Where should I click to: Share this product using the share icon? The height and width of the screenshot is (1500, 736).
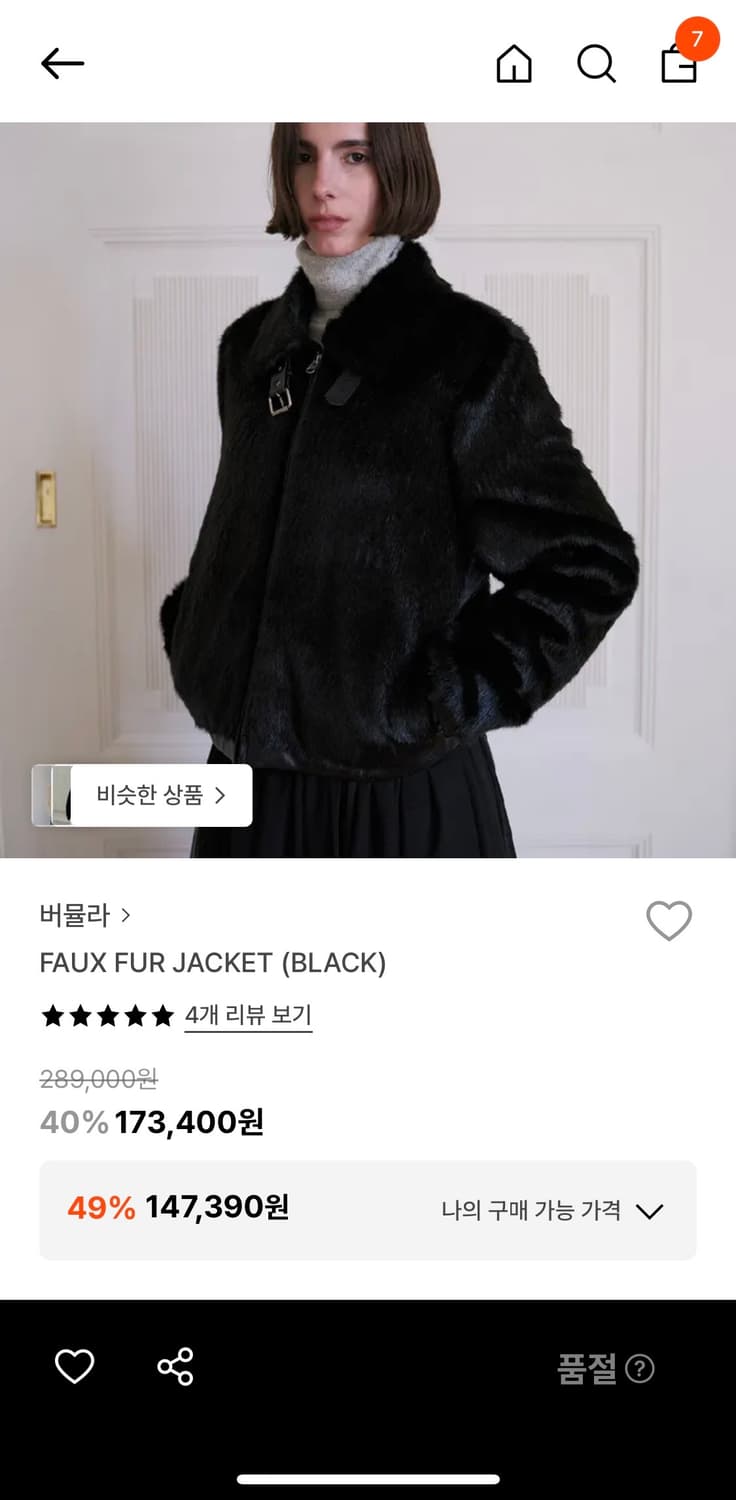tap(176, 1368)
